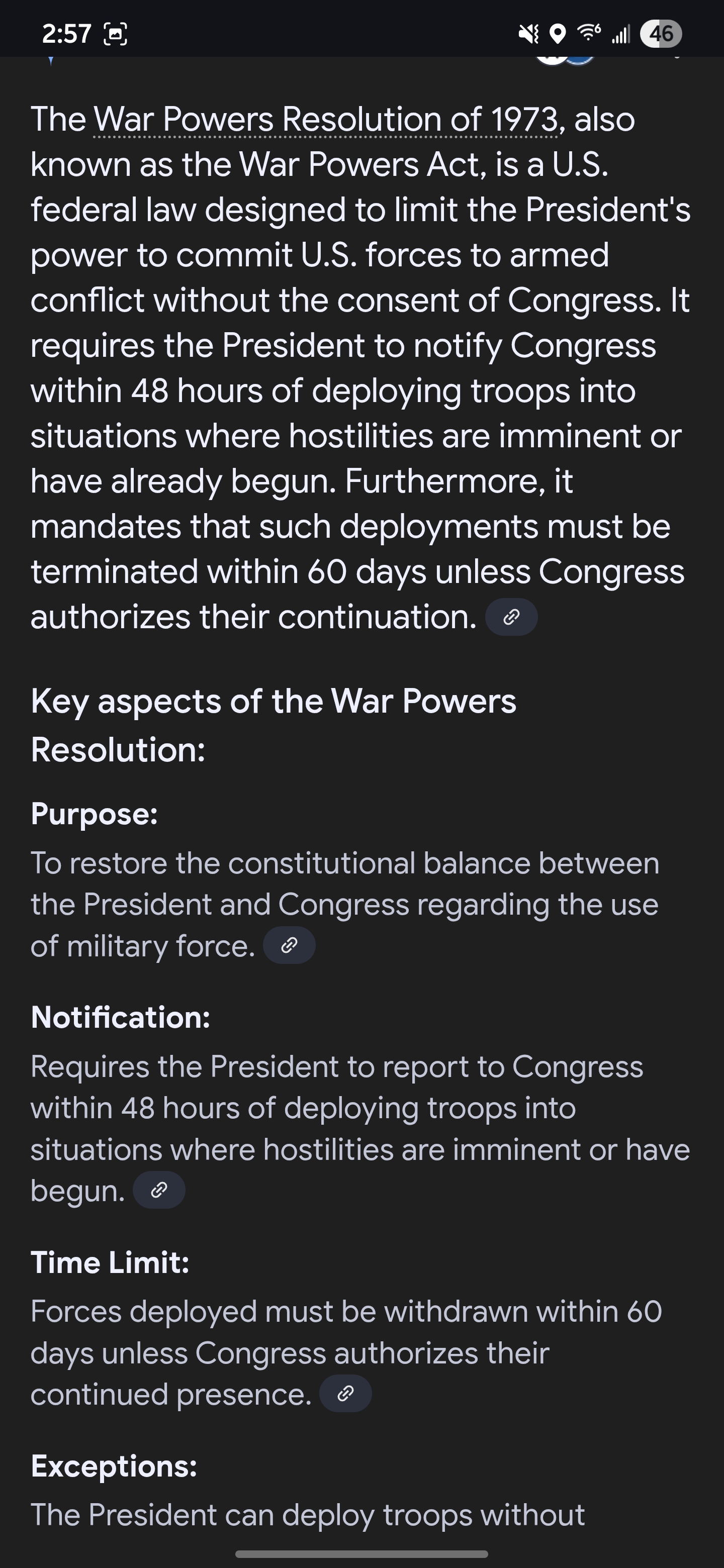Screen dimensions: 724x1568
Task: Open source link under Purpose section
Action: pyautogui.click(x=289, y=945)
